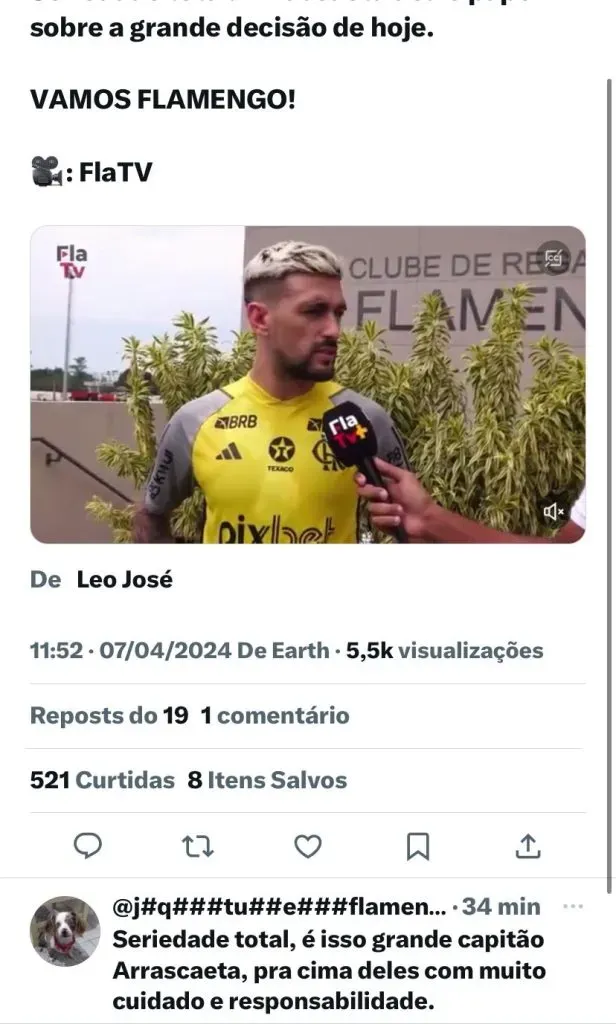Reply to this post
This screenshot has width=616, height=1024.
[89, 846]
